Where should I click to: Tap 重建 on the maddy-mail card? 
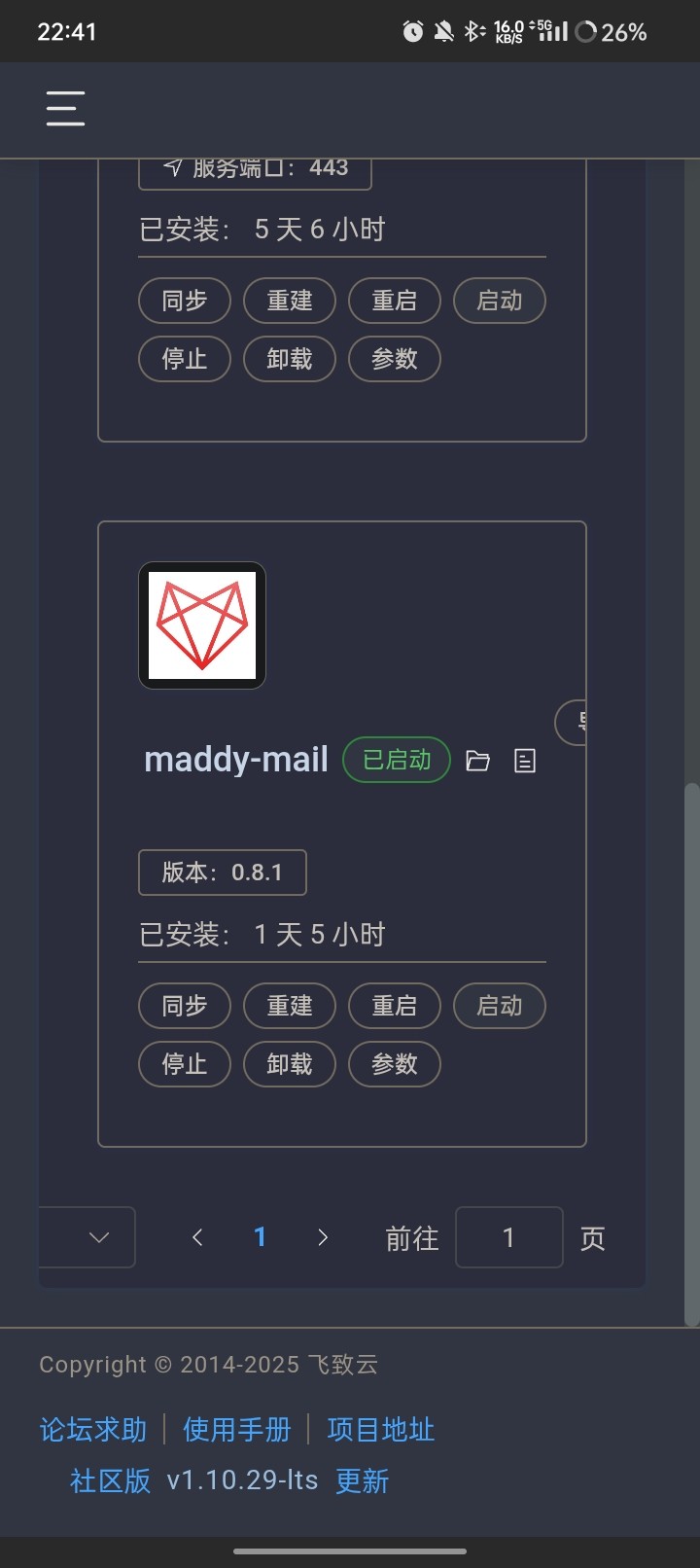tap(290, 1006)
